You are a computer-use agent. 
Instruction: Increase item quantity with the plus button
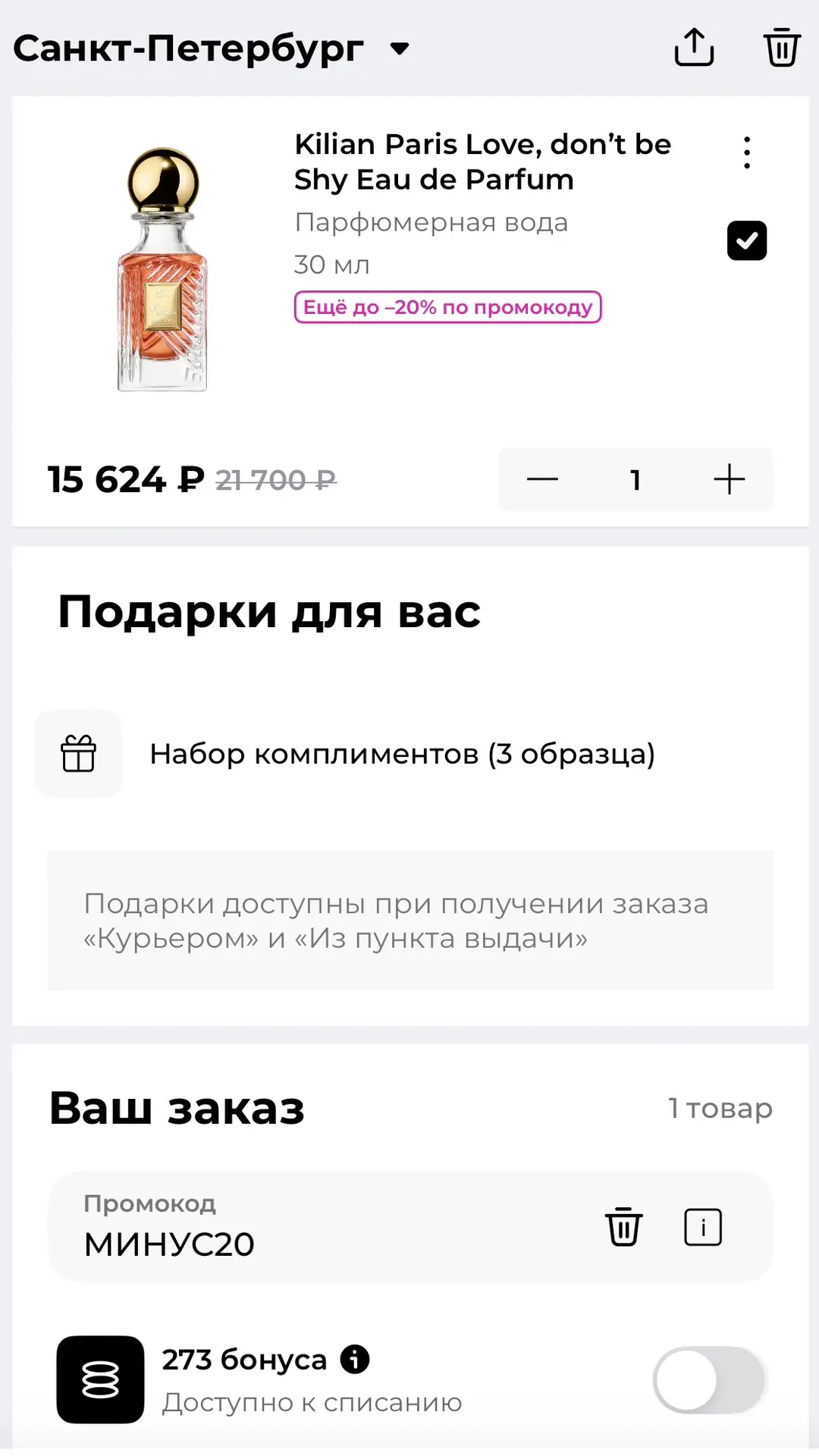click(x=730, y=479)
